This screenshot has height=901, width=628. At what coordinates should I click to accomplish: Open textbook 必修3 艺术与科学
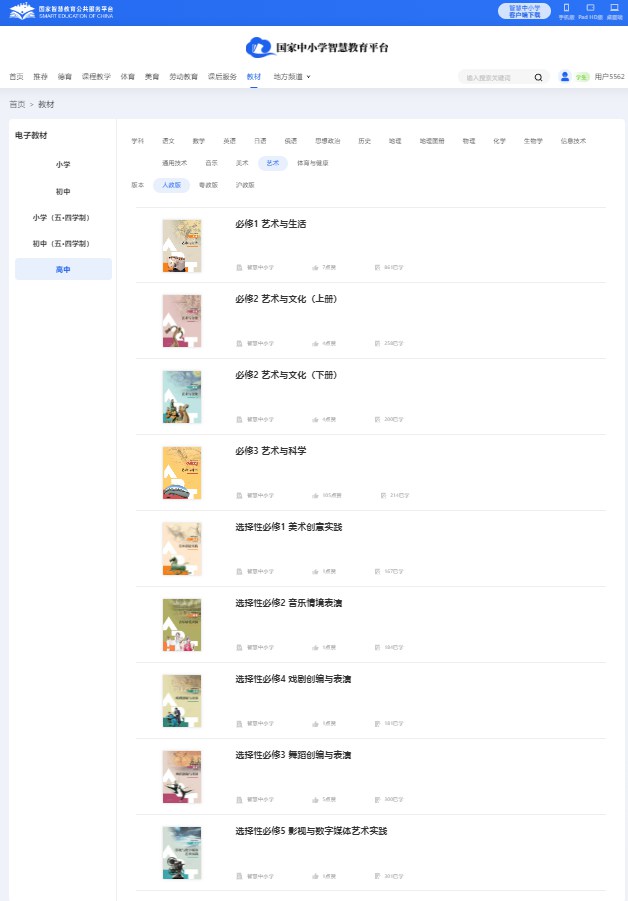click(x=270, y=451)
